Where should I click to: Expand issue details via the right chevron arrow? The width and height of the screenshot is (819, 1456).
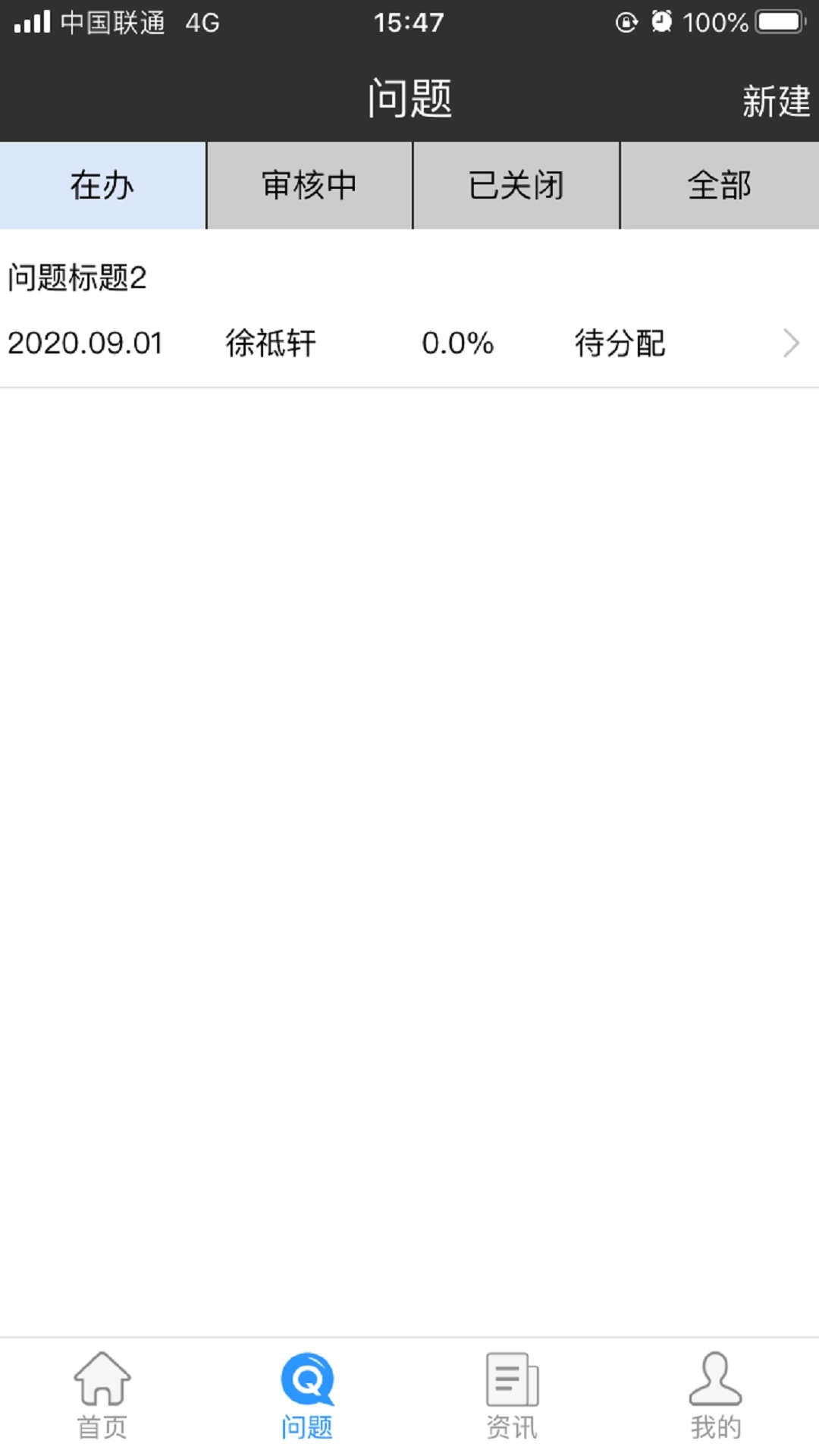coord(791,343)
